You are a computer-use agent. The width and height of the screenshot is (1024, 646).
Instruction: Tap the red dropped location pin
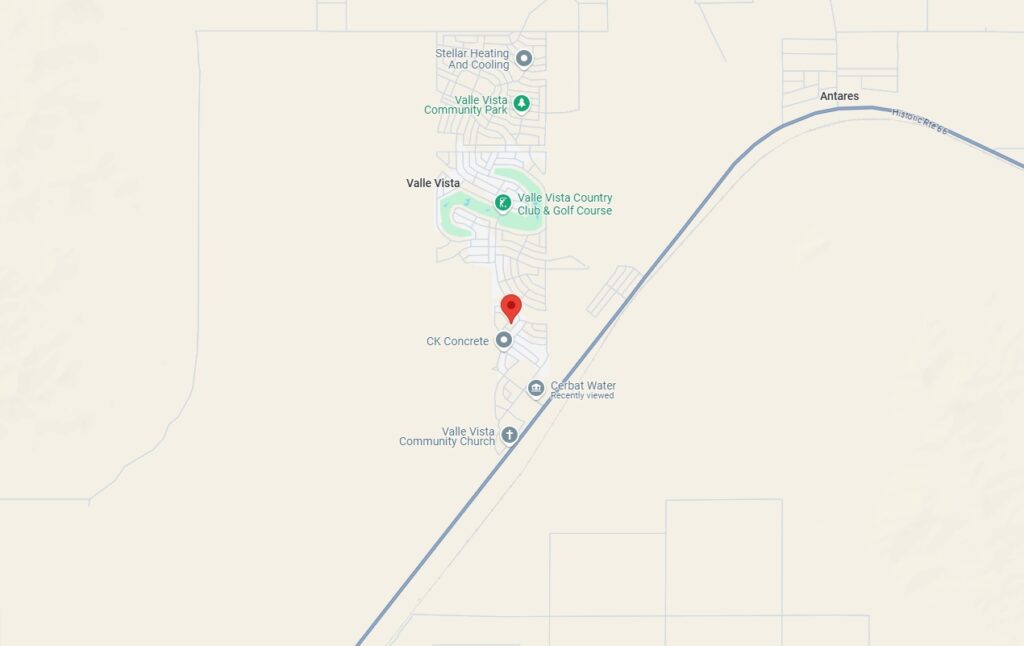(x=511, y=307)
